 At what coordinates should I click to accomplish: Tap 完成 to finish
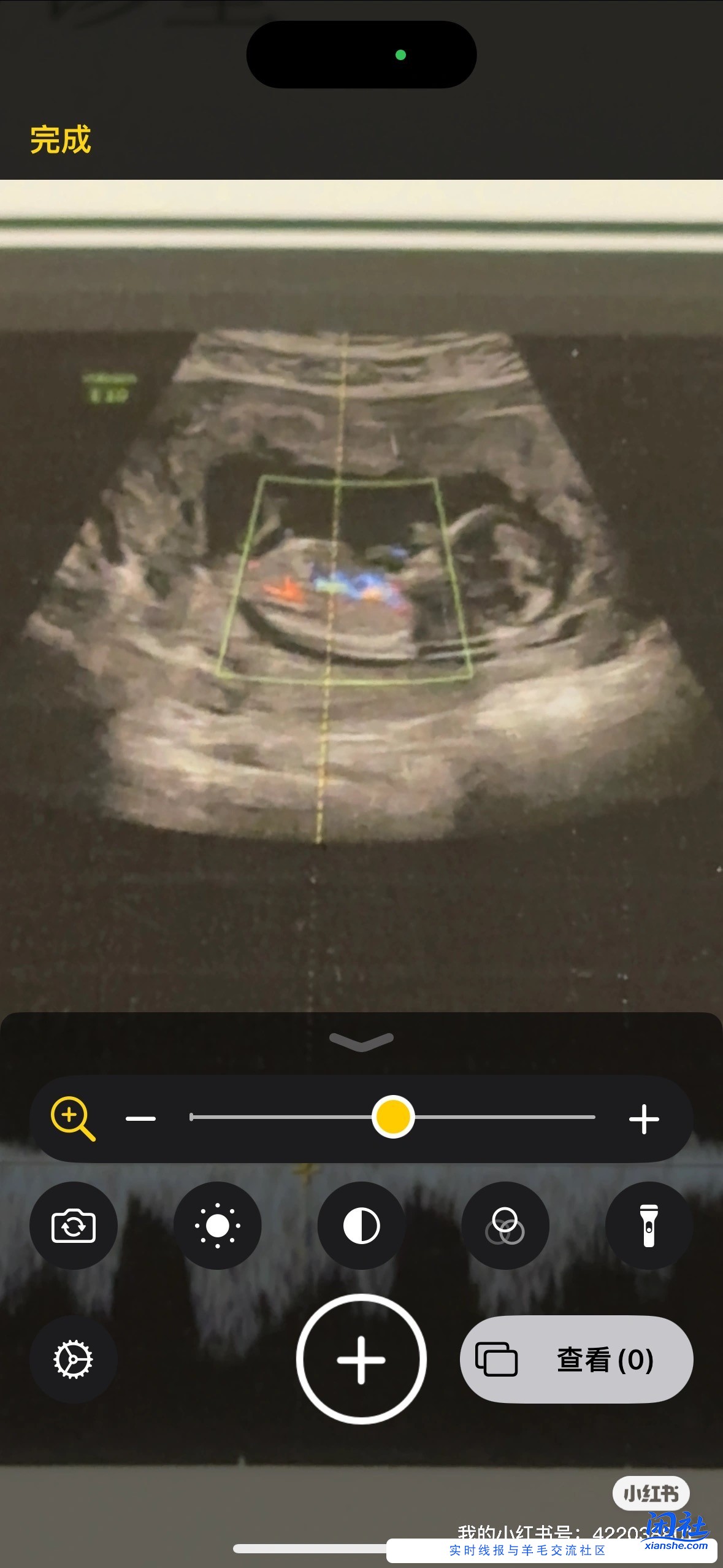point(60,140)
